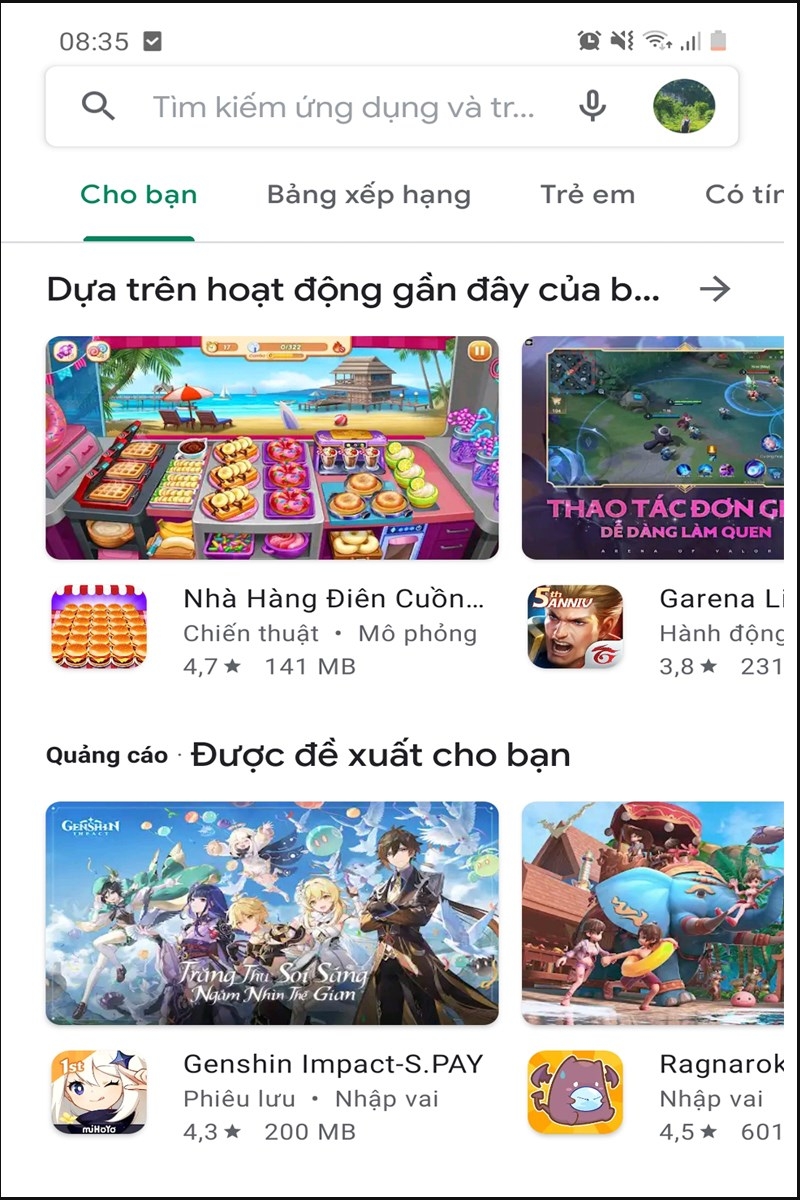Tap the Quảng cáo ad label

pos(107,756)
